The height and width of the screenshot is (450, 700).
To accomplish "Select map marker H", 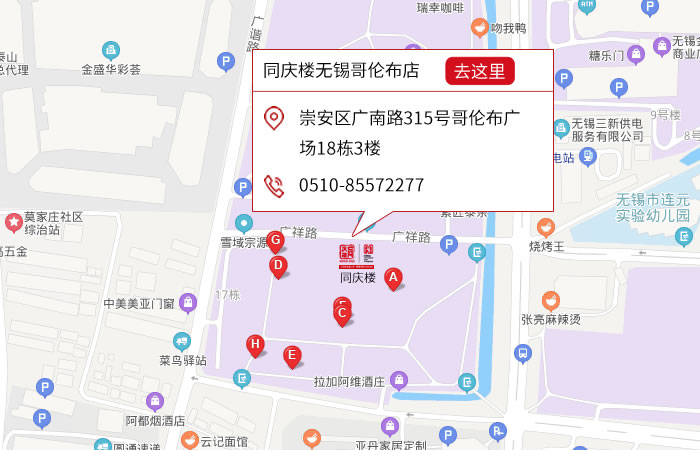I will (256, 345).
